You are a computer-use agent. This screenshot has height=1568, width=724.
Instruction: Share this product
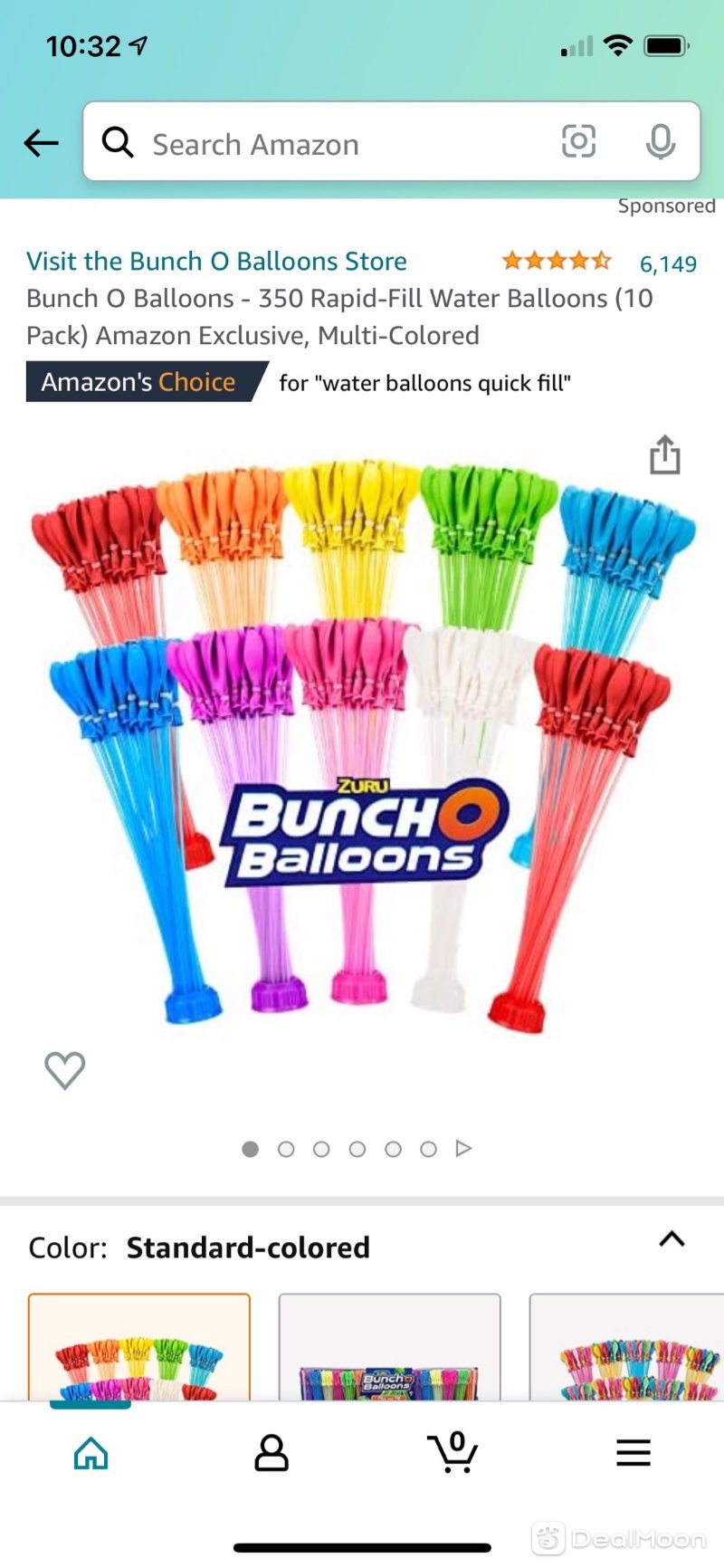pos(664,454)
